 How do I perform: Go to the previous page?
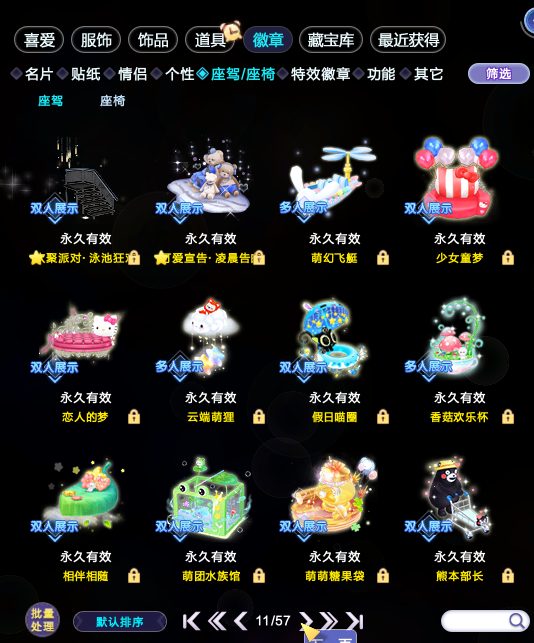tap(240, 621)
